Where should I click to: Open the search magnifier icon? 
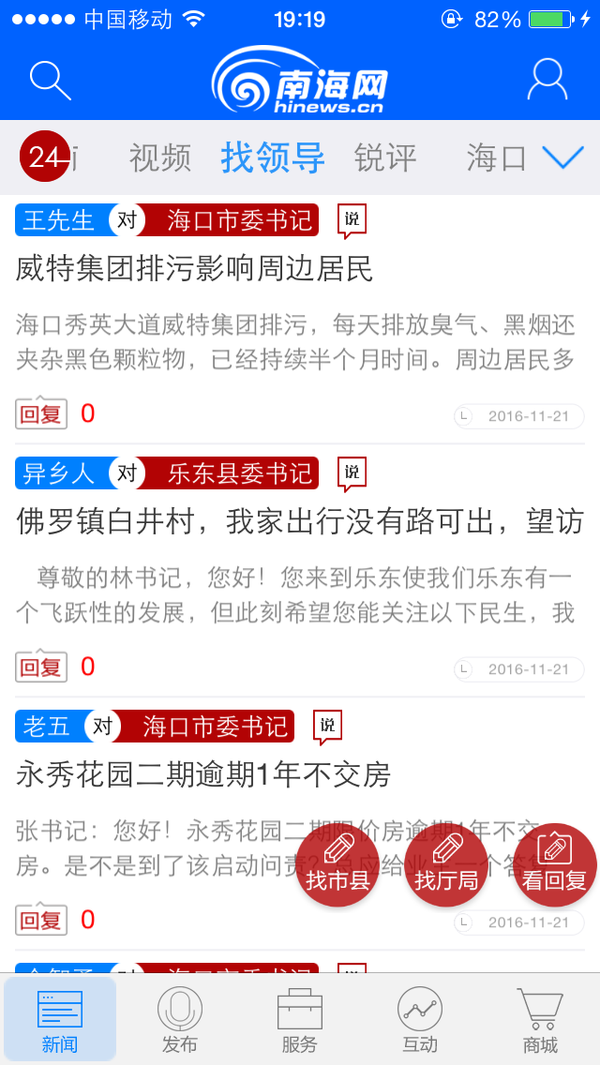coord(49,80)
